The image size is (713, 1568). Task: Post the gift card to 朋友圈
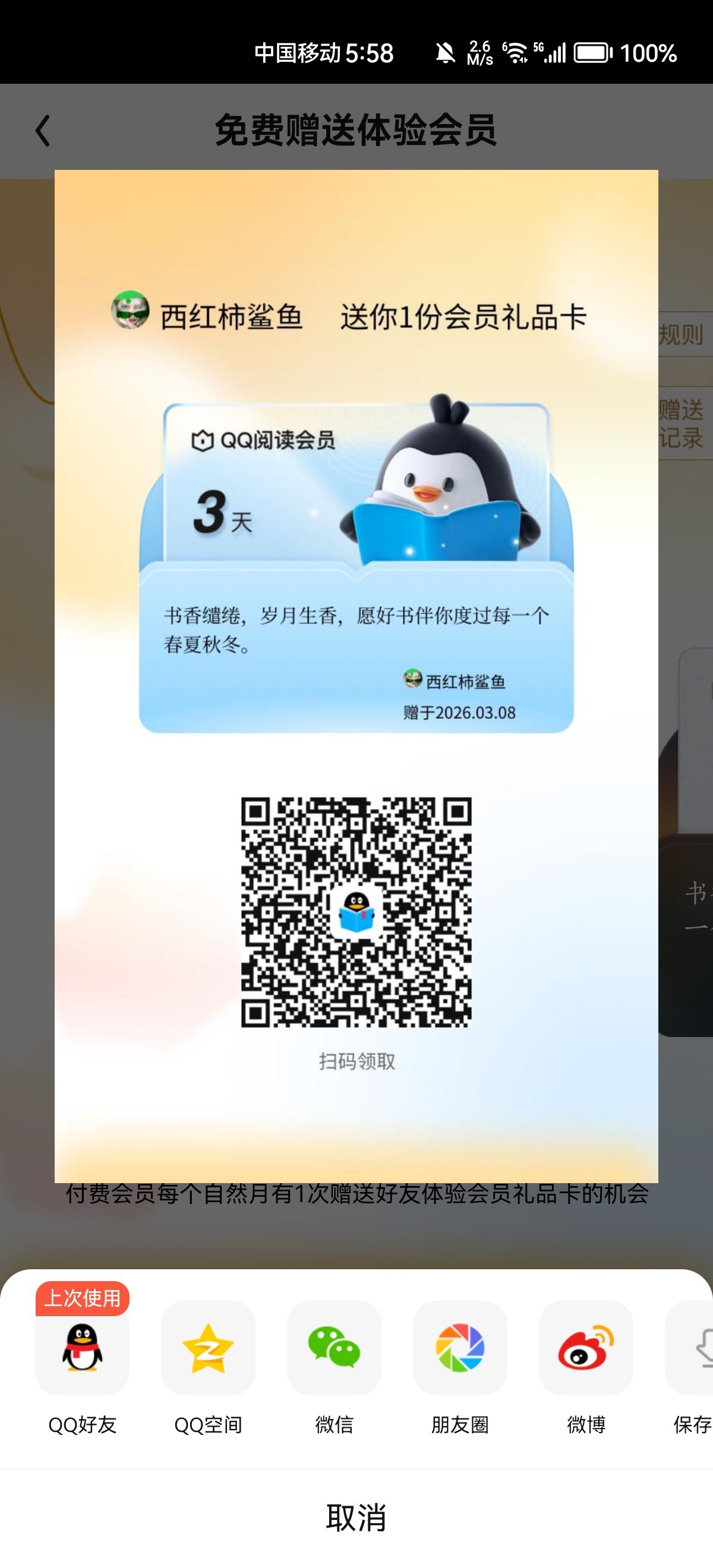pyautogui.click(x=460, y=1348)
